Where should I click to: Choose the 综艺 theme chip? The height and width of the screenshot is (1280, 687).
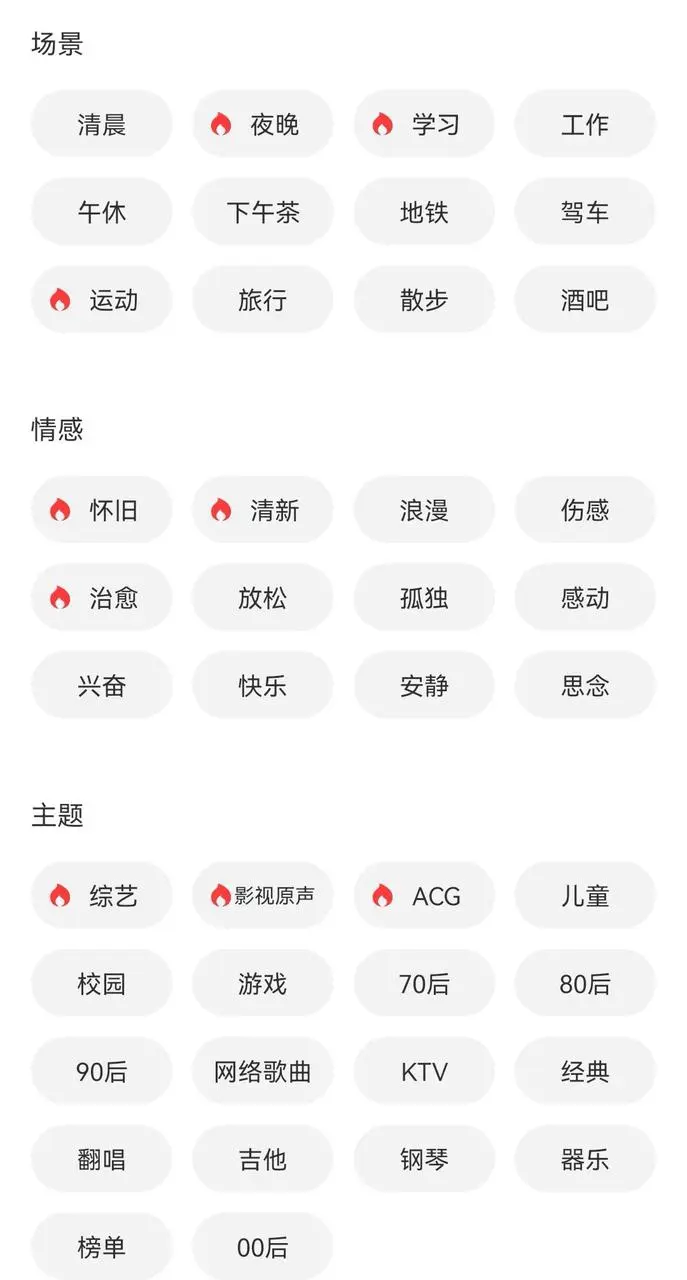click(x=102, y=896)
